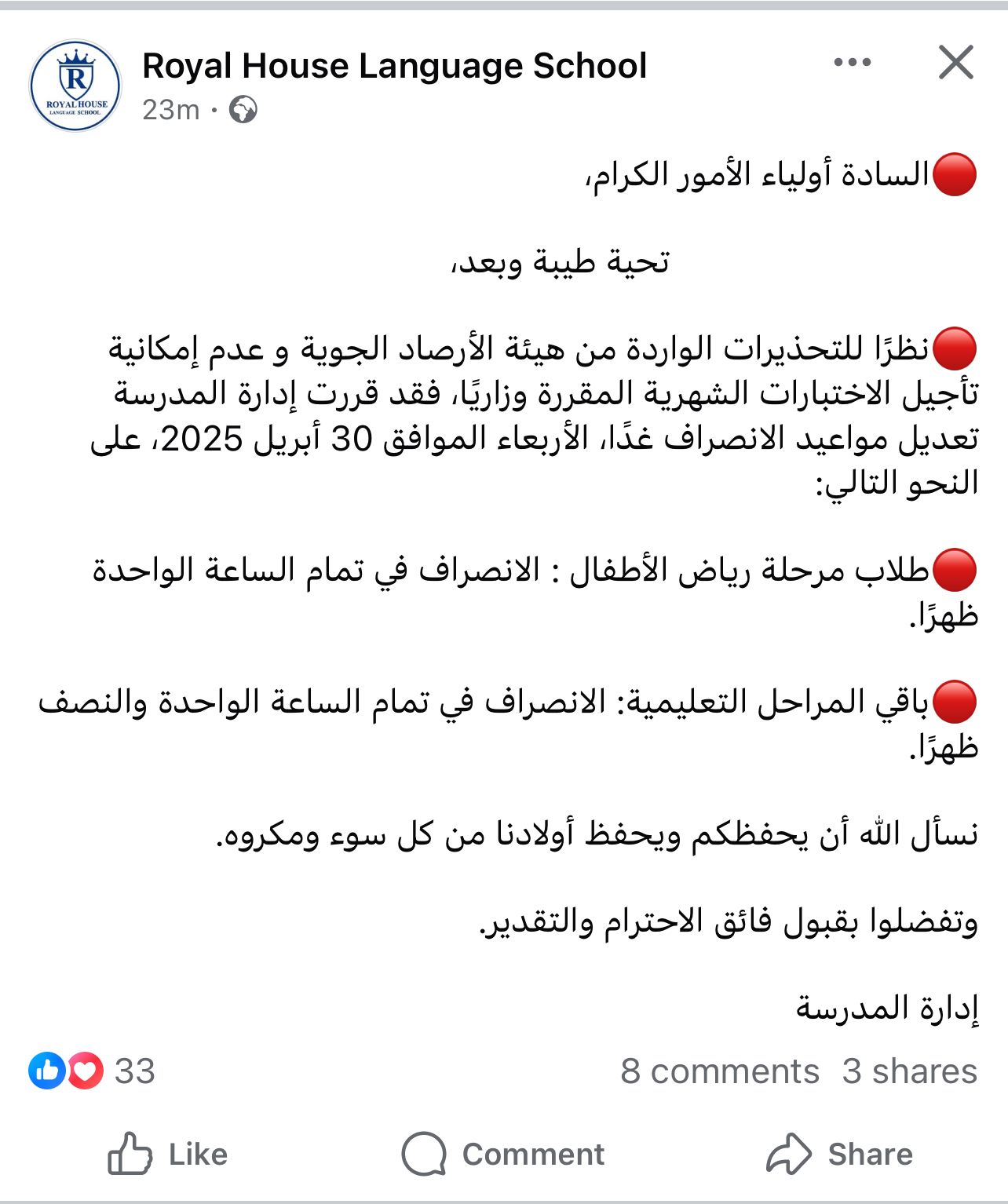Open the three-dot post options menu
This screenshot has height=1204, width=1008.
(x=852, y=63)
